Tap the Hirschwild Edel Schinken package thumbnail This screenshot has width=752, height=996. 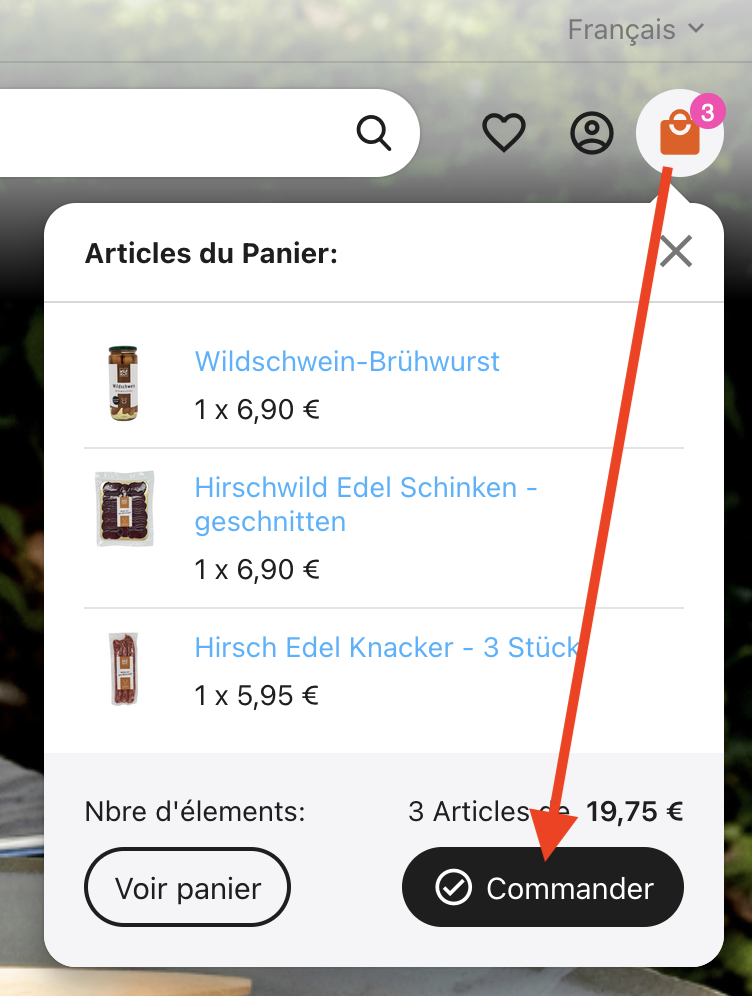124,509
